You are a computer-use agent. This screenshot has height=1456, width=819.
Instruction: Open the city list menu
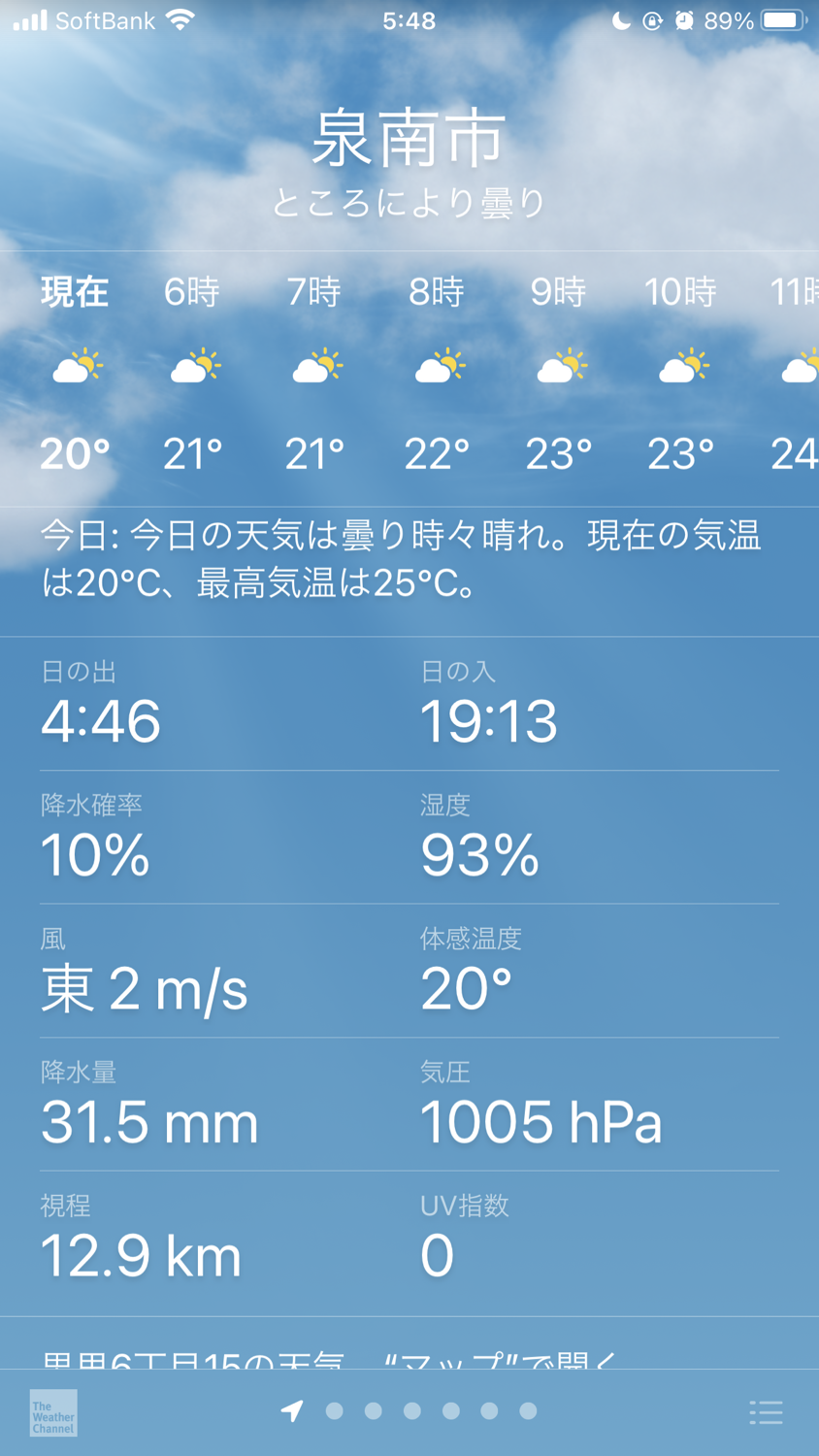[766, 1412]
